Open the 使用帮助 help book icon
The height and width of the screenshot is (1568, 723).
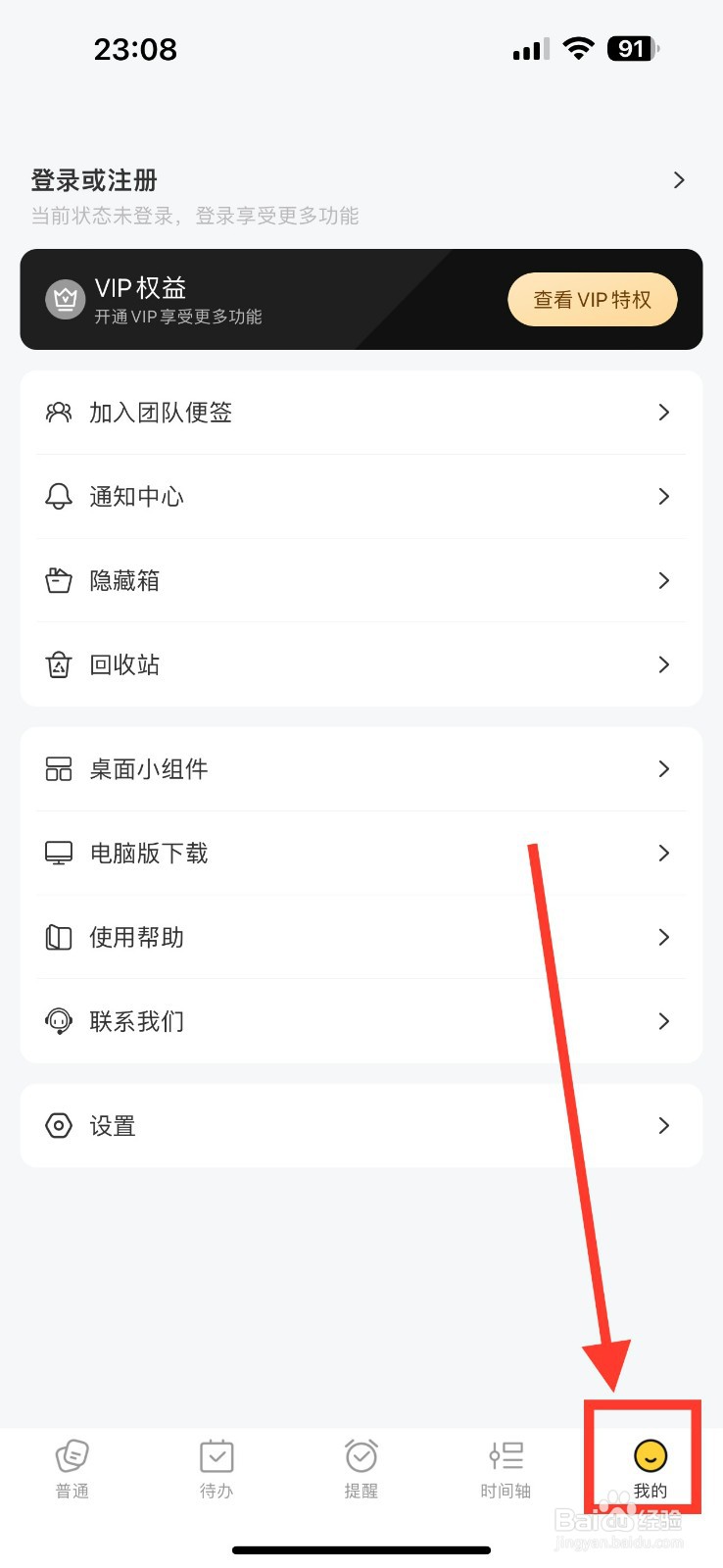coord(59,937)
